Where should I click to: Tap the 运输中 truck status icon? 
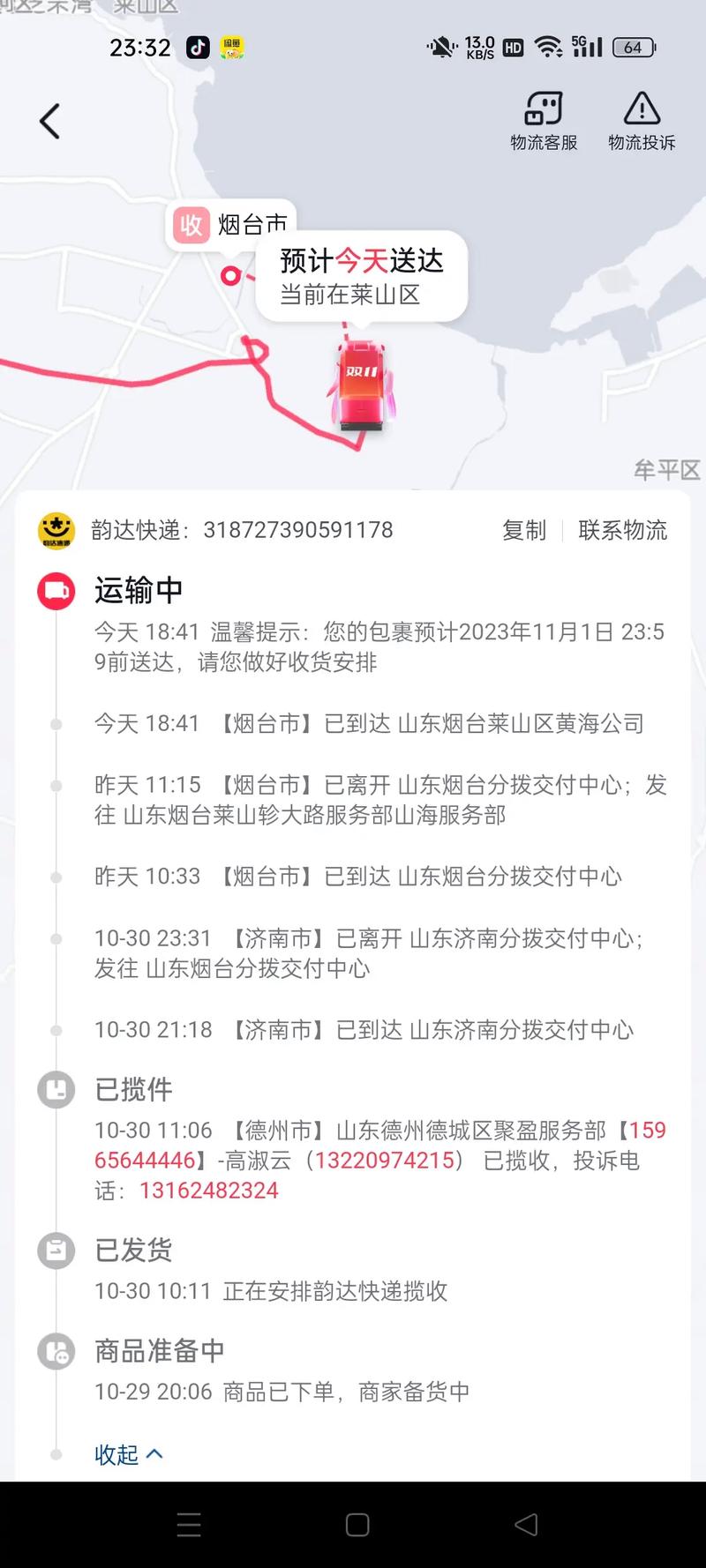tap(55, 589)
